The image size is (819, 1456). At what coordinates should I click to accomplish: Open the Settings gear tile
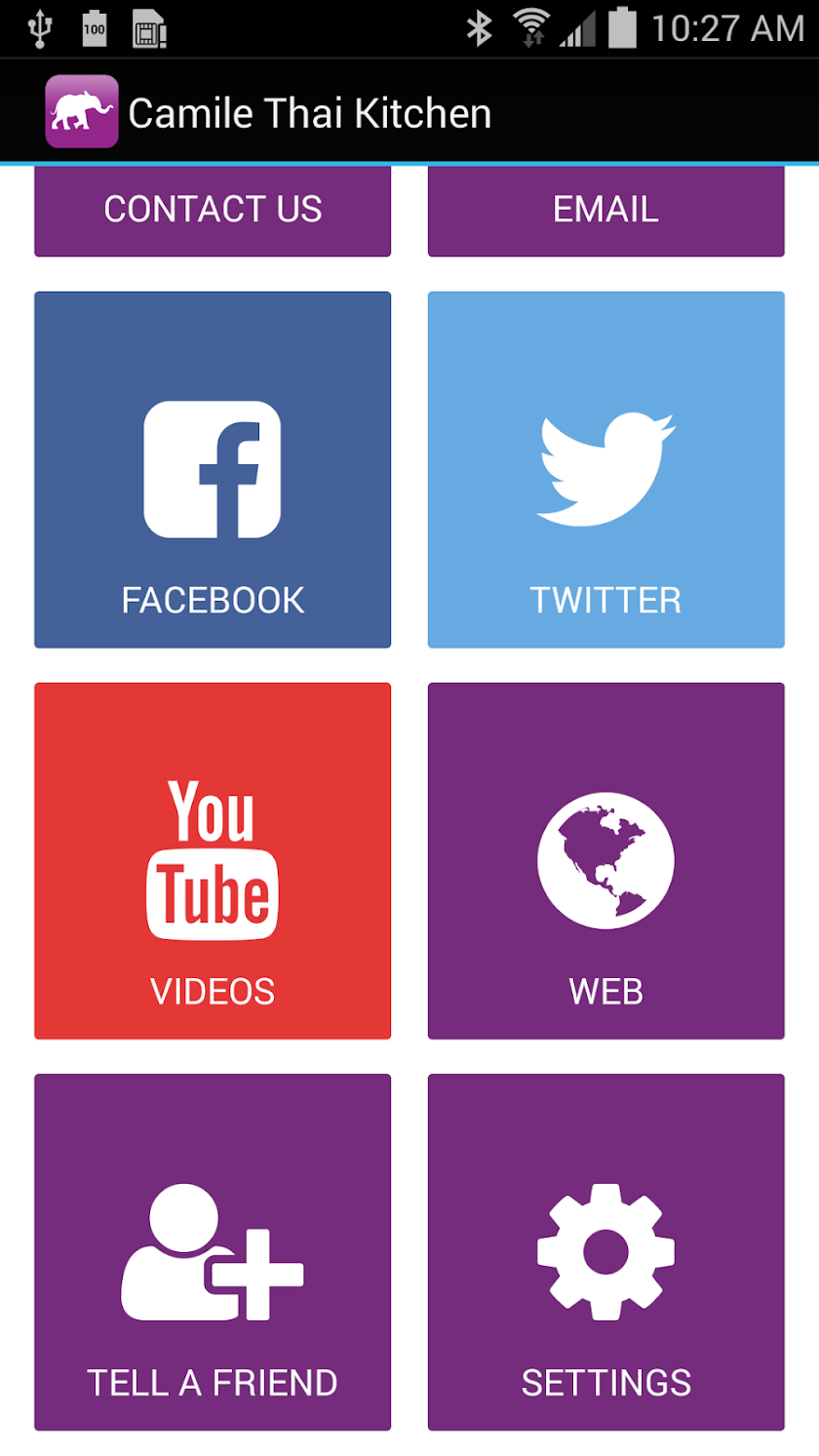point(605,1251)
